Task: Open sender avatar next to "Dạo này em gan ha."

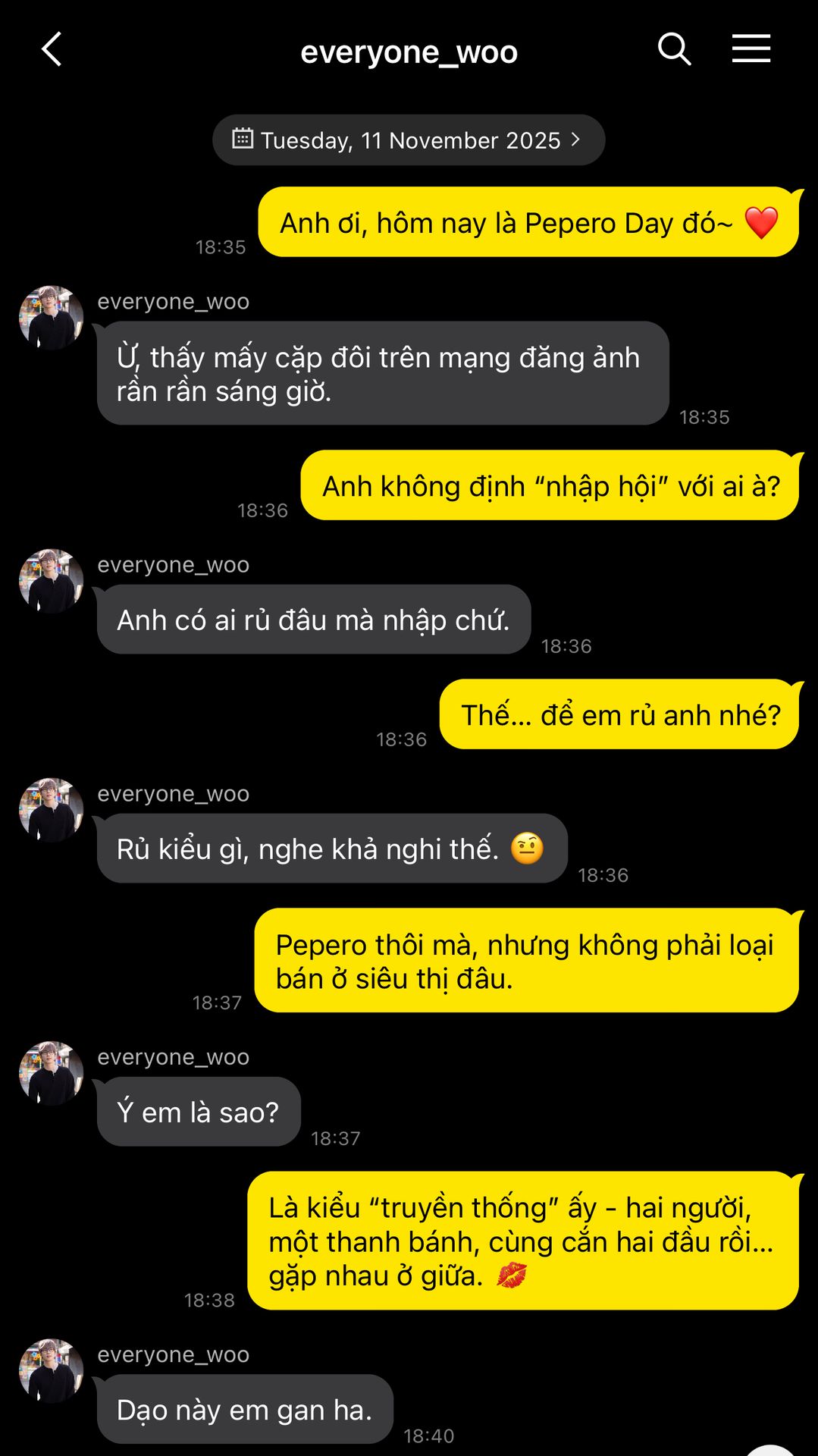Action: coord(51,1370)
